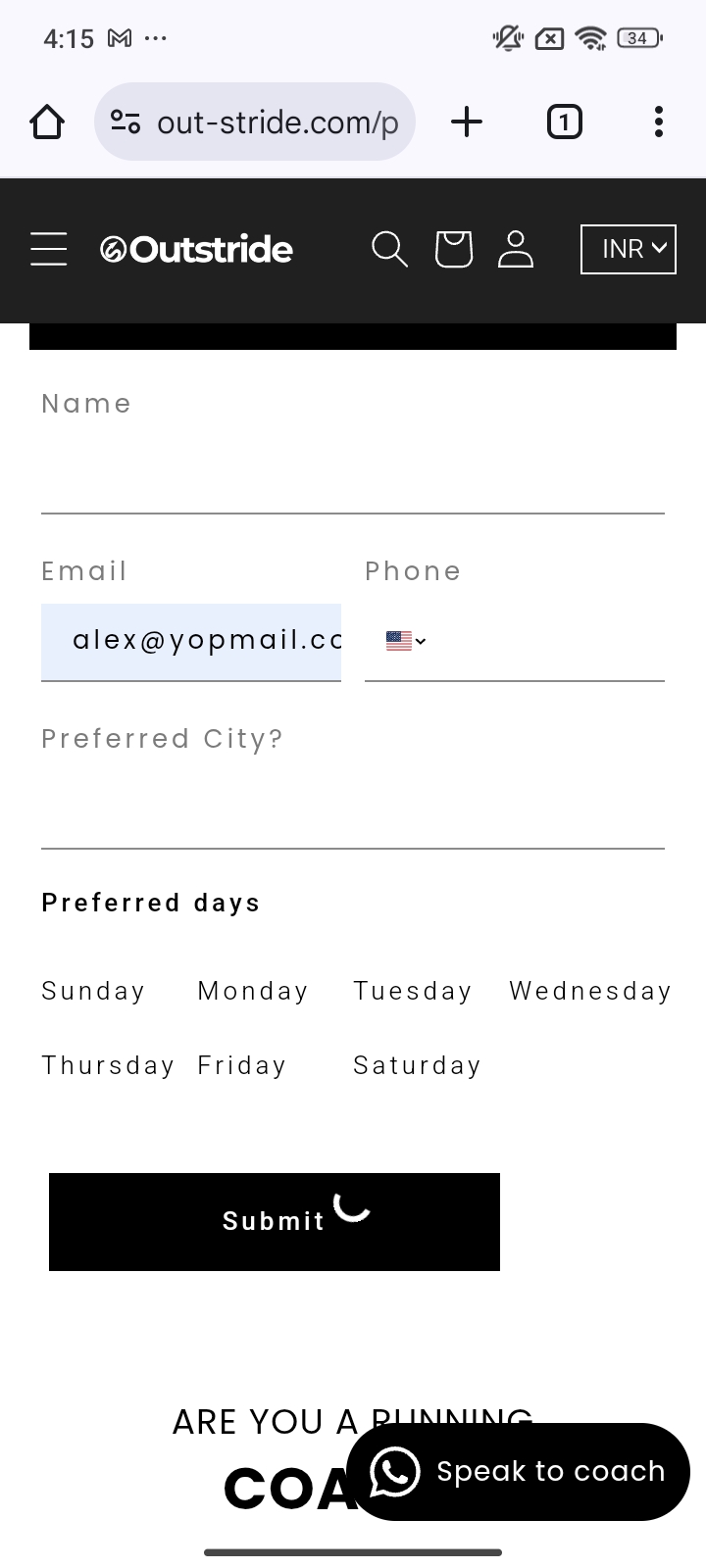Choose Friday as preferred day
Image resolution: width=706 pixels, height=1568 pixels.
point(242,1065)
